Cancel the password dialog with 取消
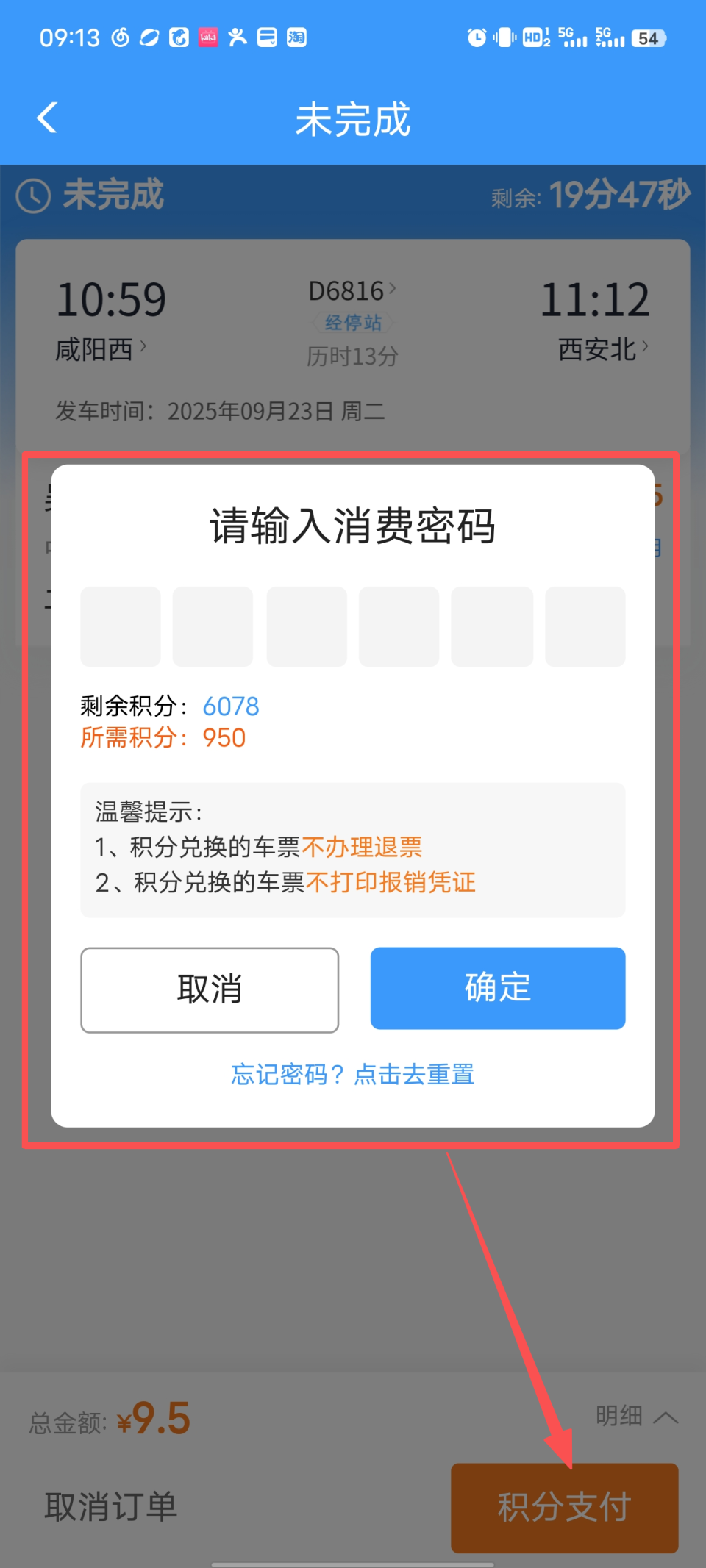The width and height of the screenshot is (706, 1568). [x=210, y=989]
